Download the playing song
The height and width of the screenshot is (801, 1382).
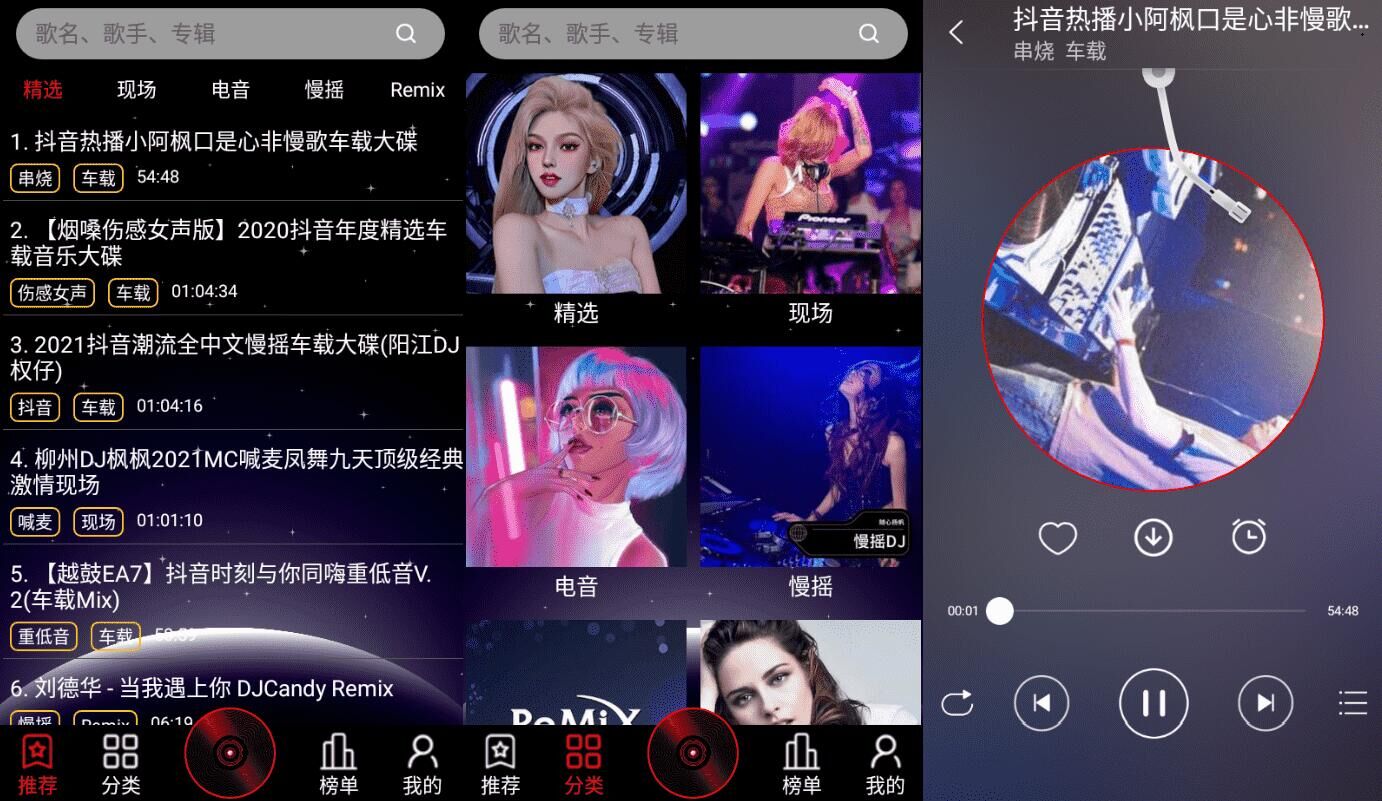pos(1153,538)
